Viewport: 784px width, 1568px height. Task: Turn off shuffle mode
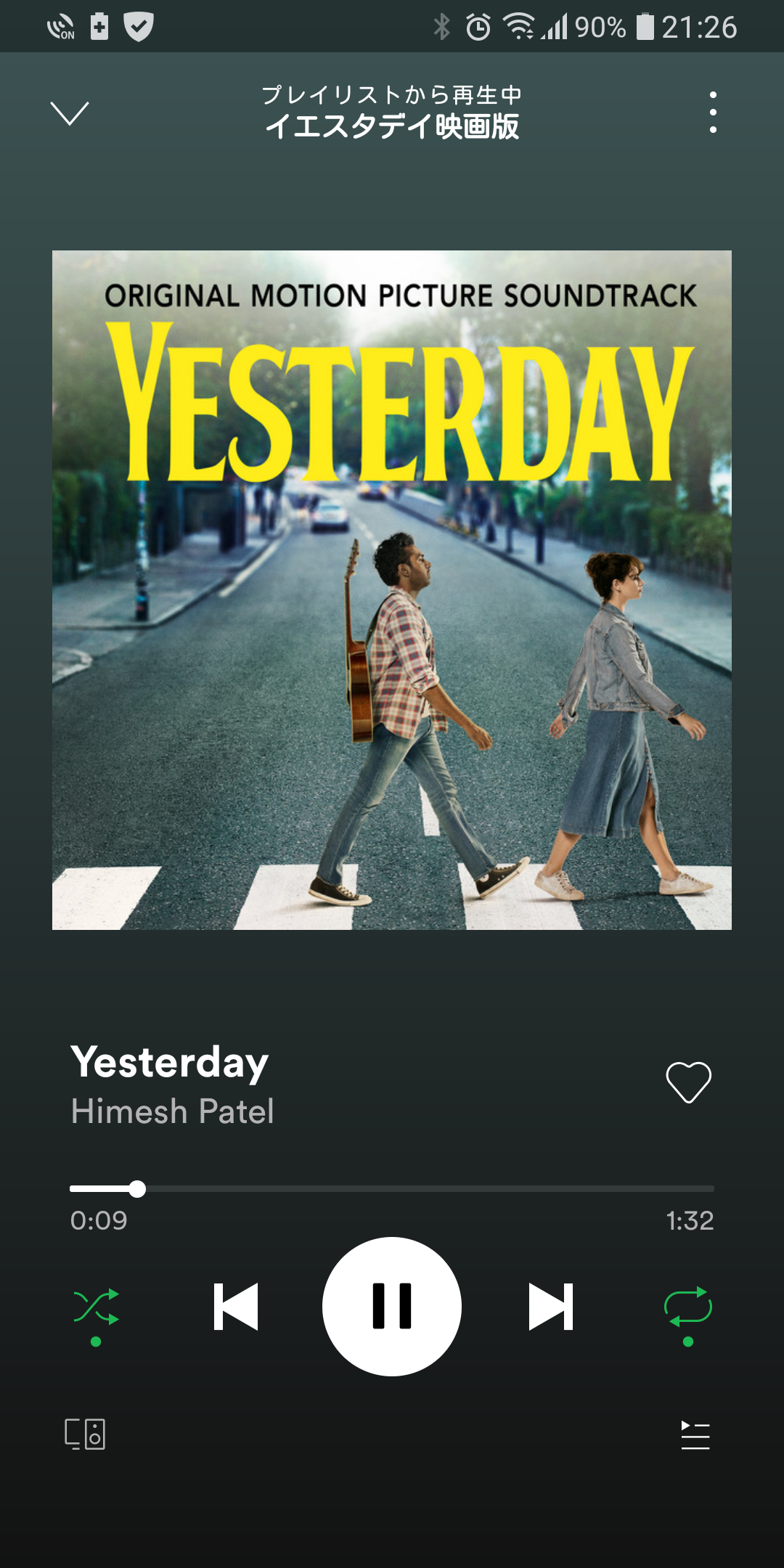tap(96, 1307)
